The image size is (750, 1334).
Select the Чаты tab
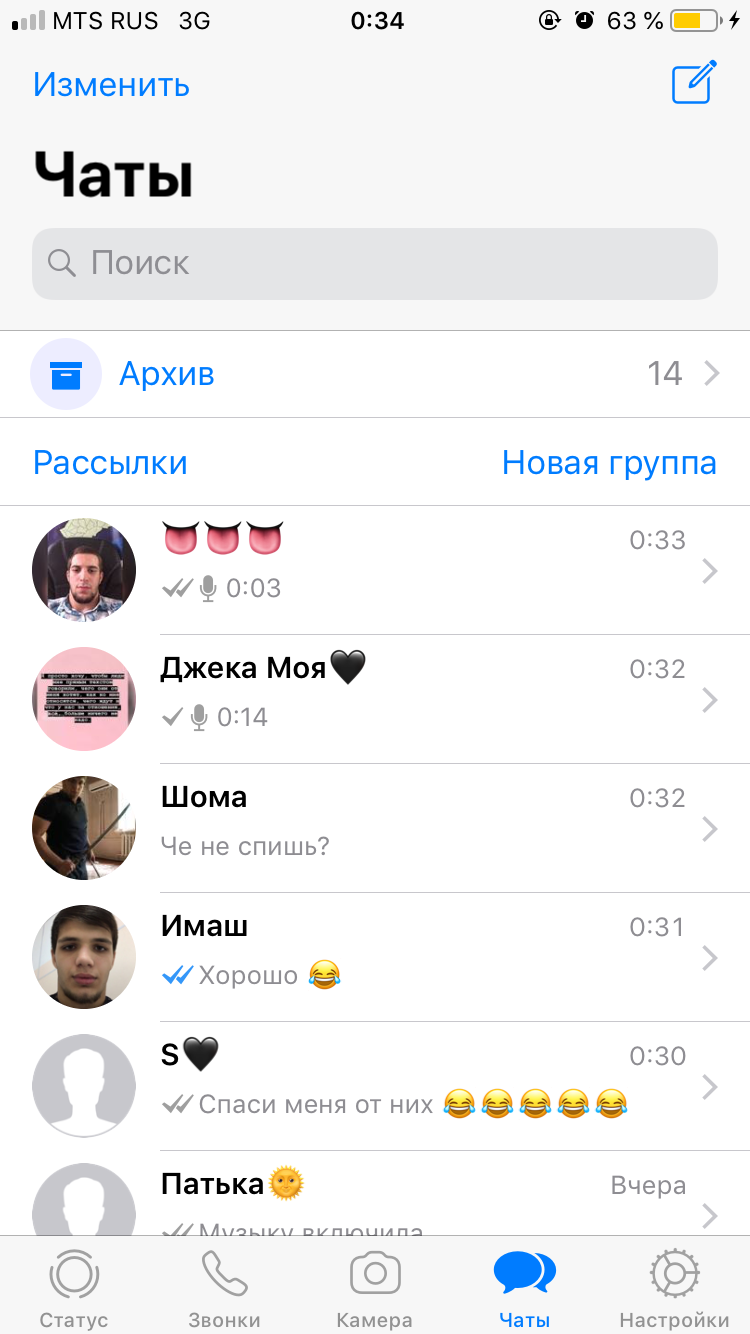coord(525,1288)
